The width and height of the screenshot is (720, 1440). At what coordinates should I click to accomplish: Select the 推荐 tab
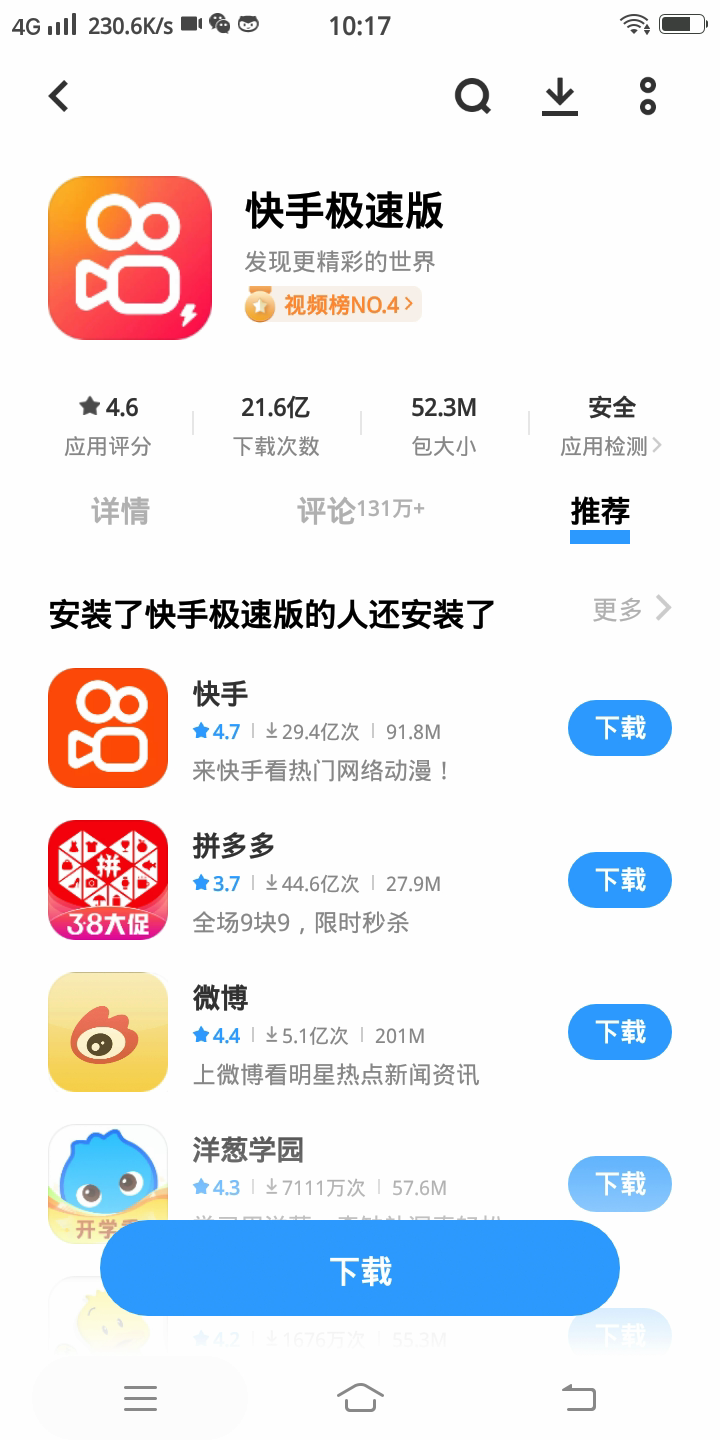600,512
